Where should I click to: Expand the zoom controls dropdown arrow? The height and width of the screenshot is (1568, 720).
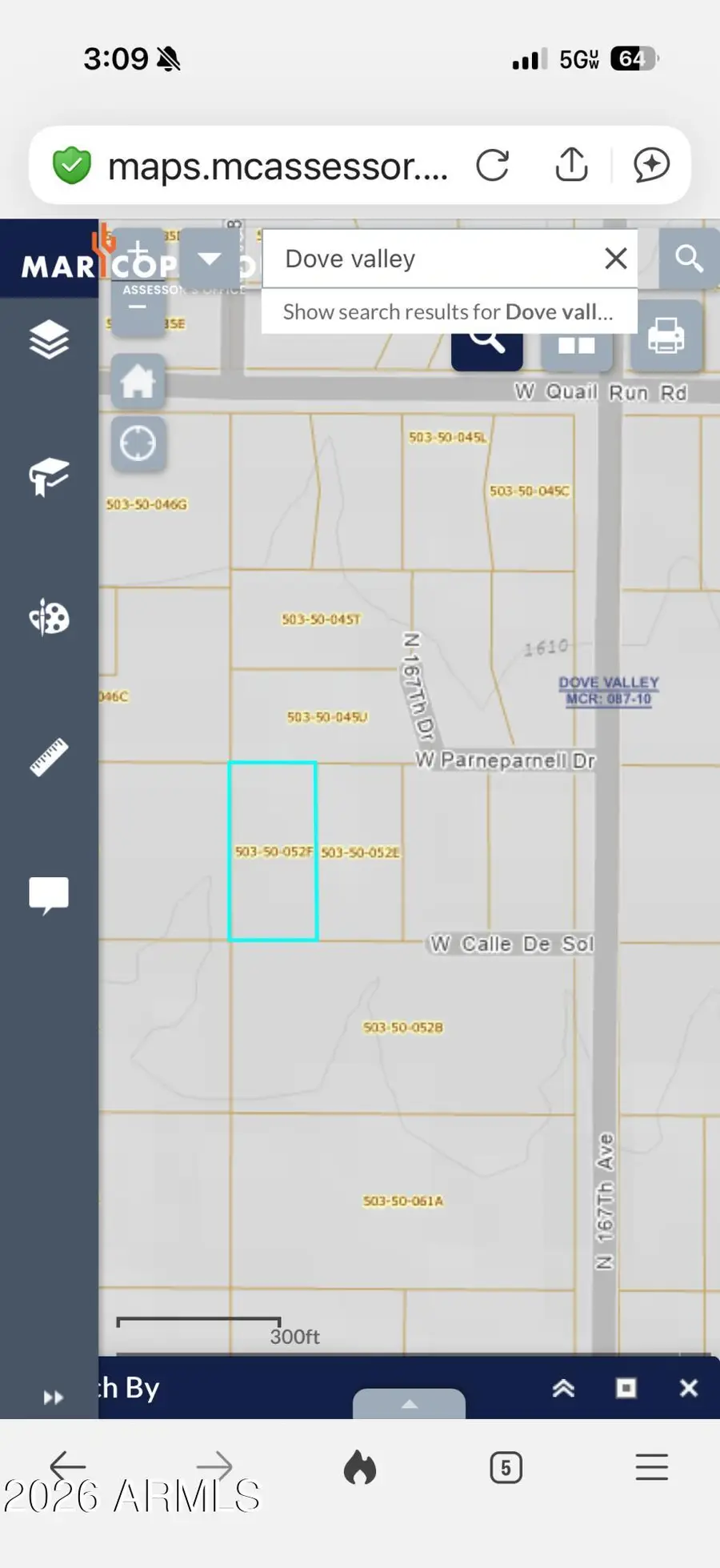(208, 258)
